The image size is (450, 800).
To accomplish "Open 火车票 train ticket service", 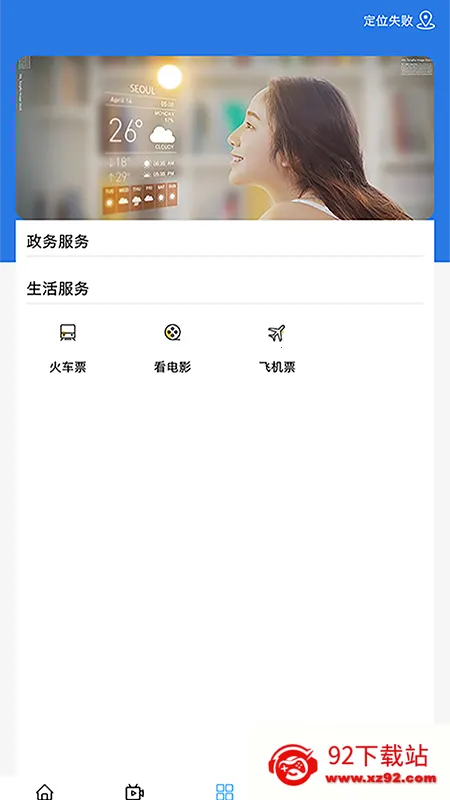I will click(x=68, y=348).
